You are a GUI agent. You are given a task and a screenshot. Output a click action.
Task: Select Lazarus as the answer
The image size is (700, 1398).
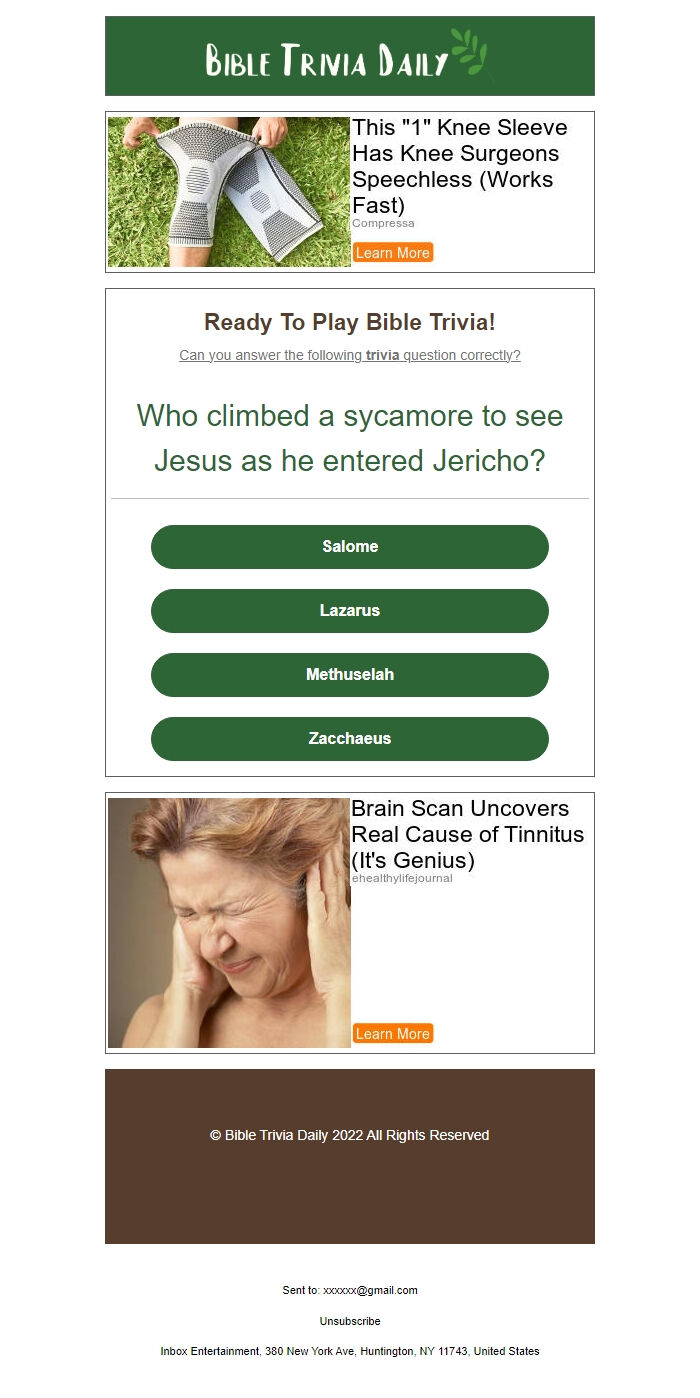(x=350, y=611)
